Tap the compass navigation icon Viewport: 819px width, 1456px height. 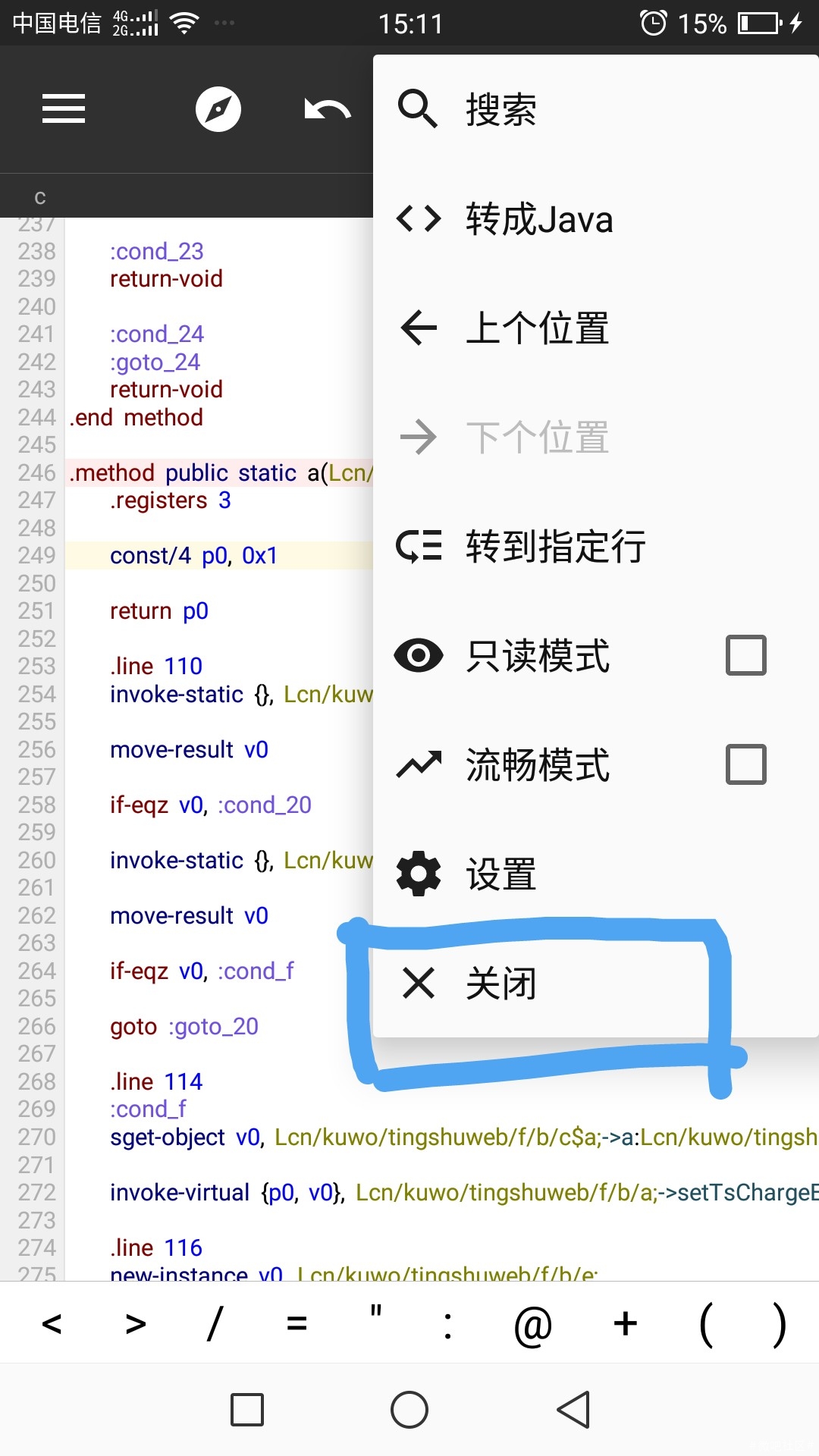218,109
